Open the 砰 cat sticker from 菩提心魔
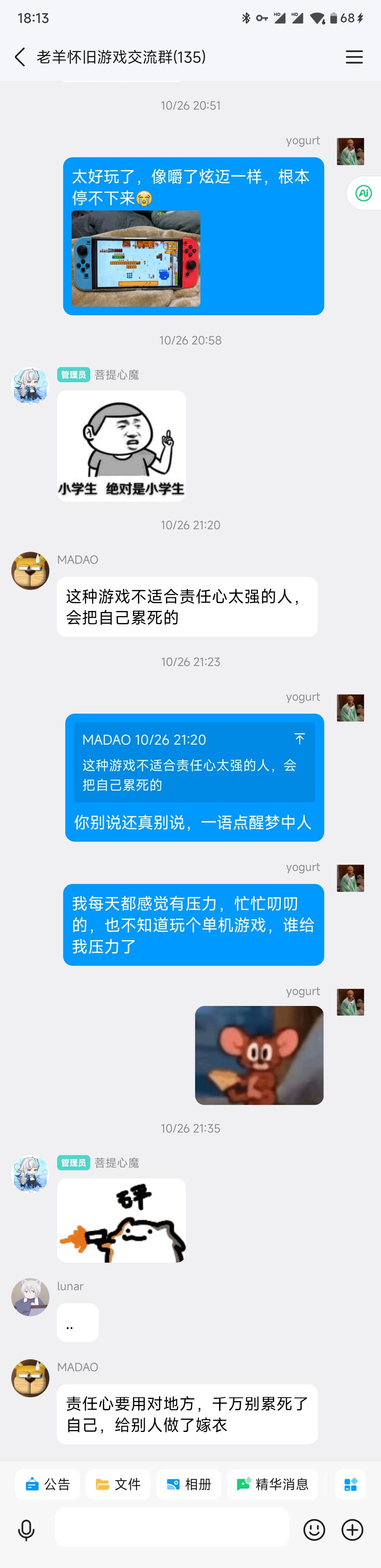The height and width of the screenshot is (1568, 381). [121, 1220]
